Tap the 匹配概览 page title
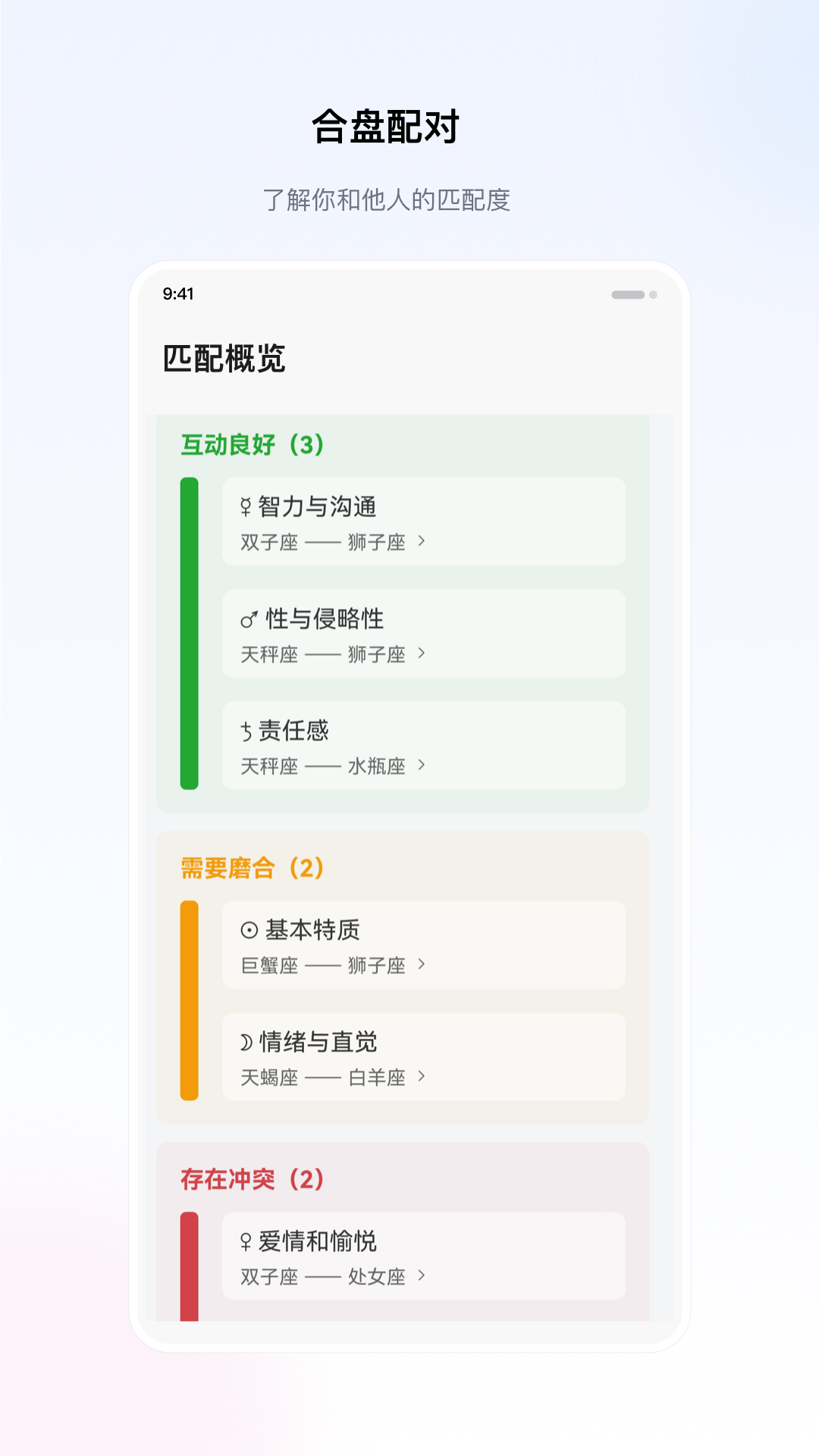This screenshot has height=1456, width=819. point(225,358)
